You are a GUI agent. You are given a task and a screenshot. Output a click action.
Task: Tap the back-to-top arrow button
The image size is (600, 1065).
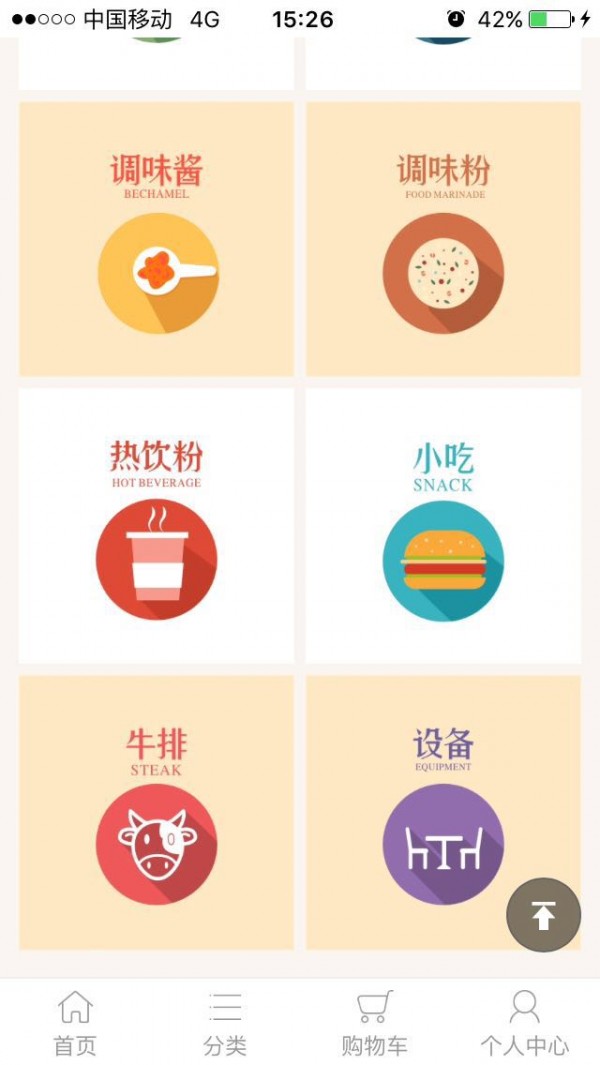pos(543,914)
